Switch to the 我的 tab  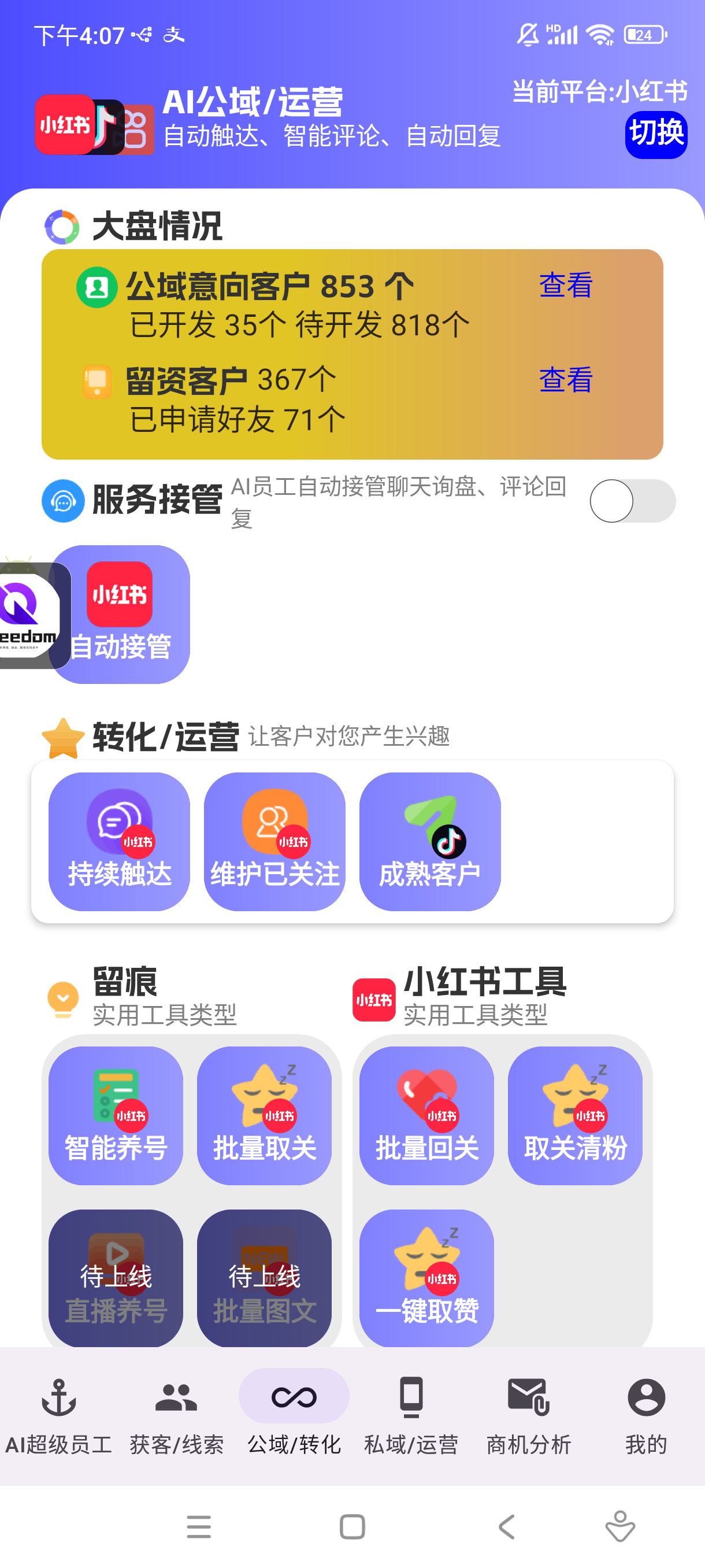point(646,1415)
